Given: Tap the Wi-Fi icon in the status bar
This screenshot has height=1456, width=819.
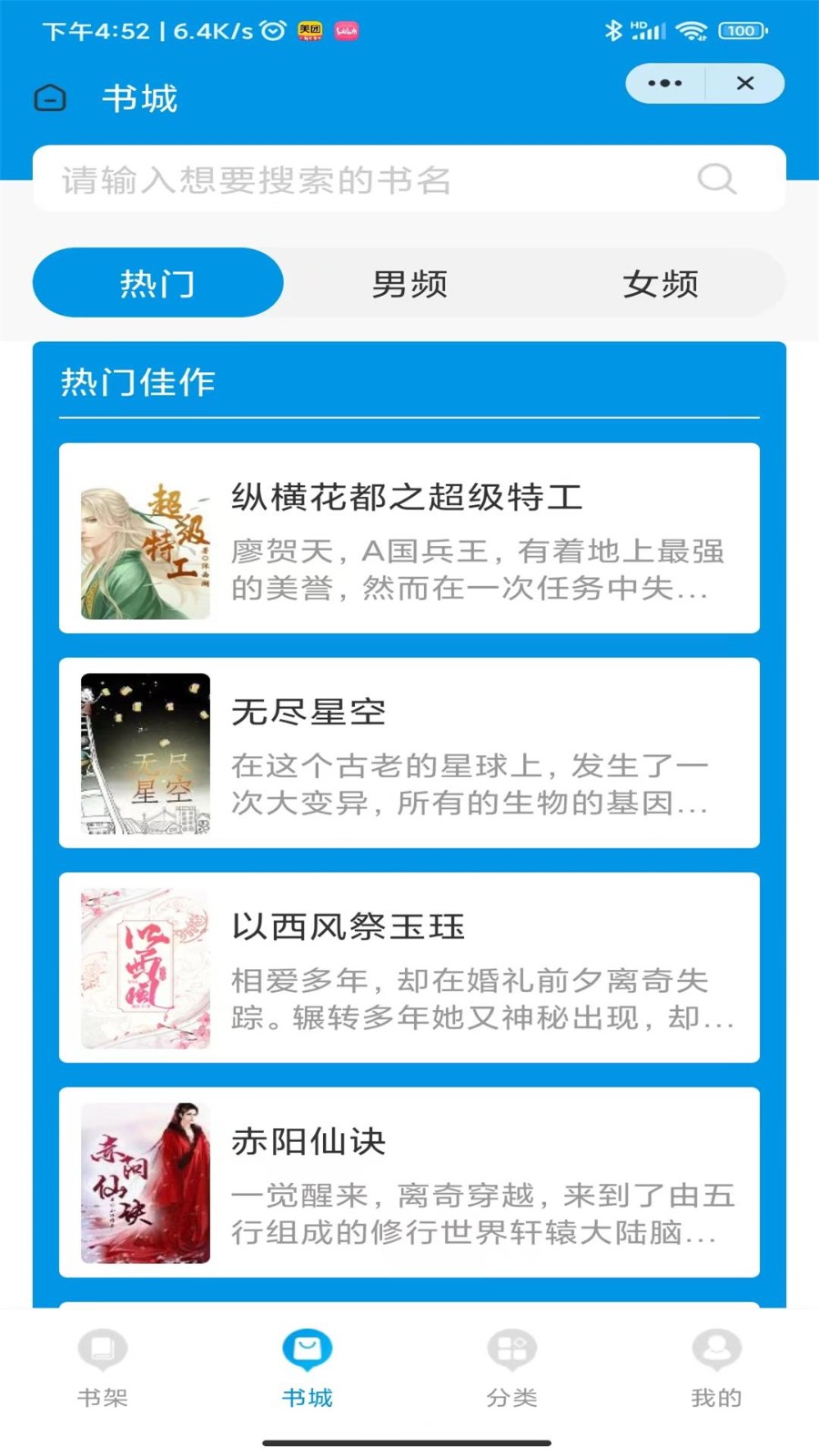Looking at the screenshot, I should click(x=693, y=30).
